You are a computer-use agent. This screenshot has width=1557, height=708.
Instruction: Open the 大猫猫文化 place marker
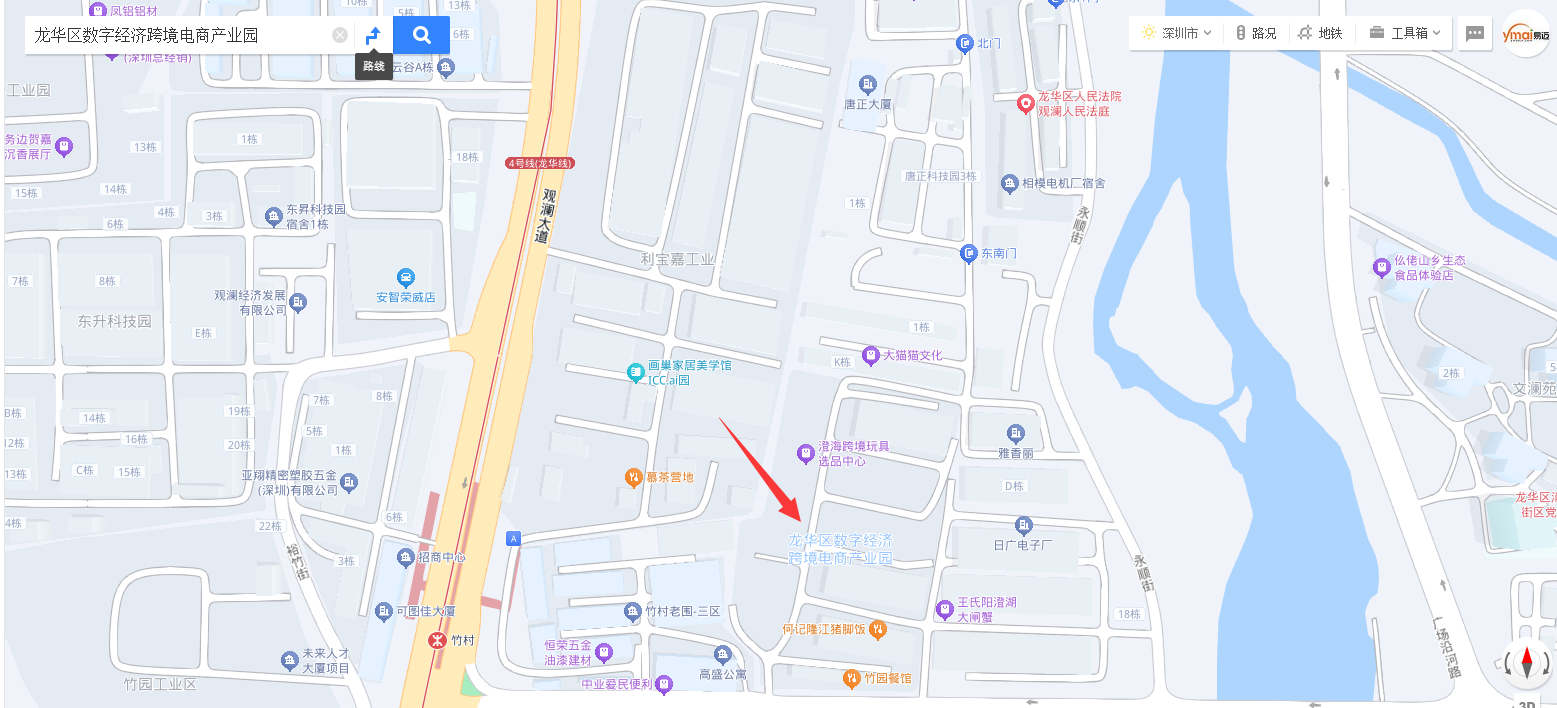871,355
